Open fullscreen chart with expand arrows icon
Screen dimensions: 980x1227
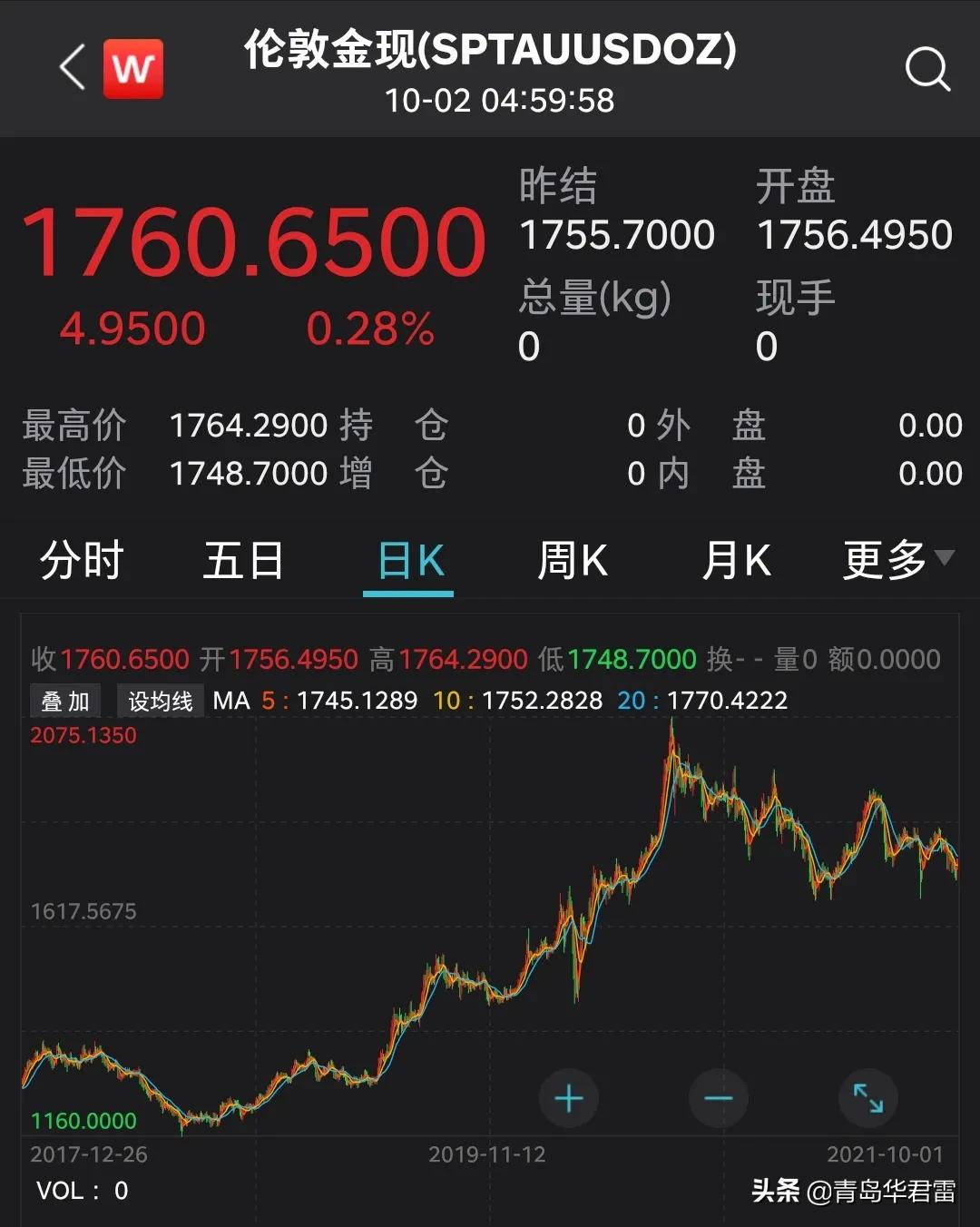[x=867, y=1098]
